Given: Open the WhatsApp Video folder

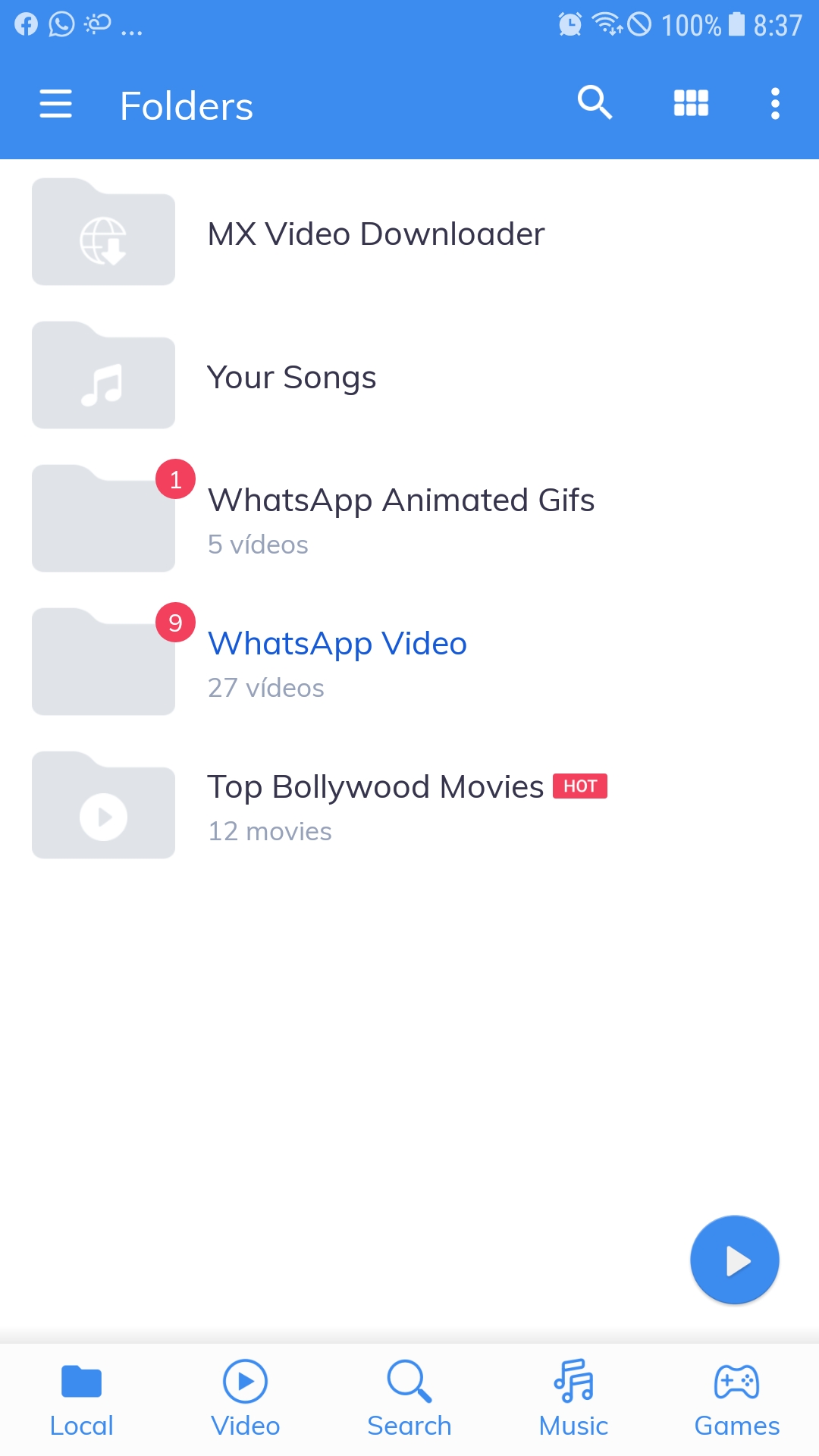Looking at the screenshot, I should point(337,643).
